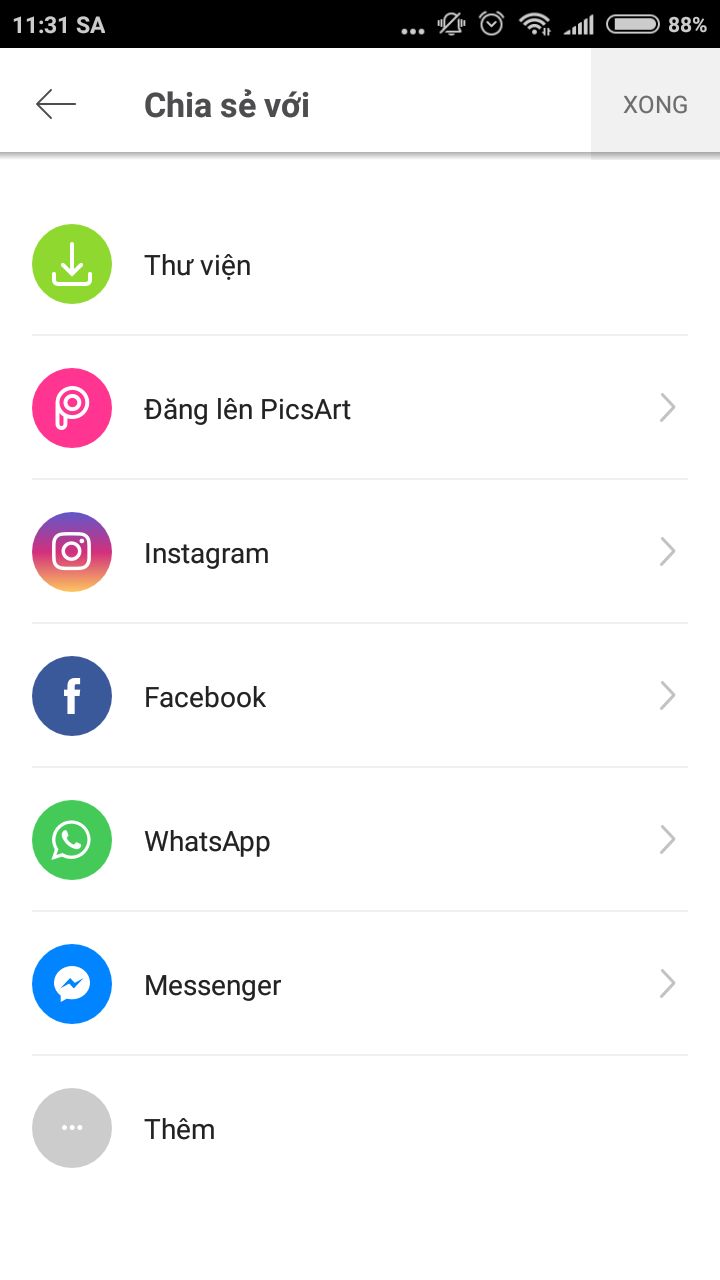
Task: Tap the Facebook icon
Action: point(71,696)
